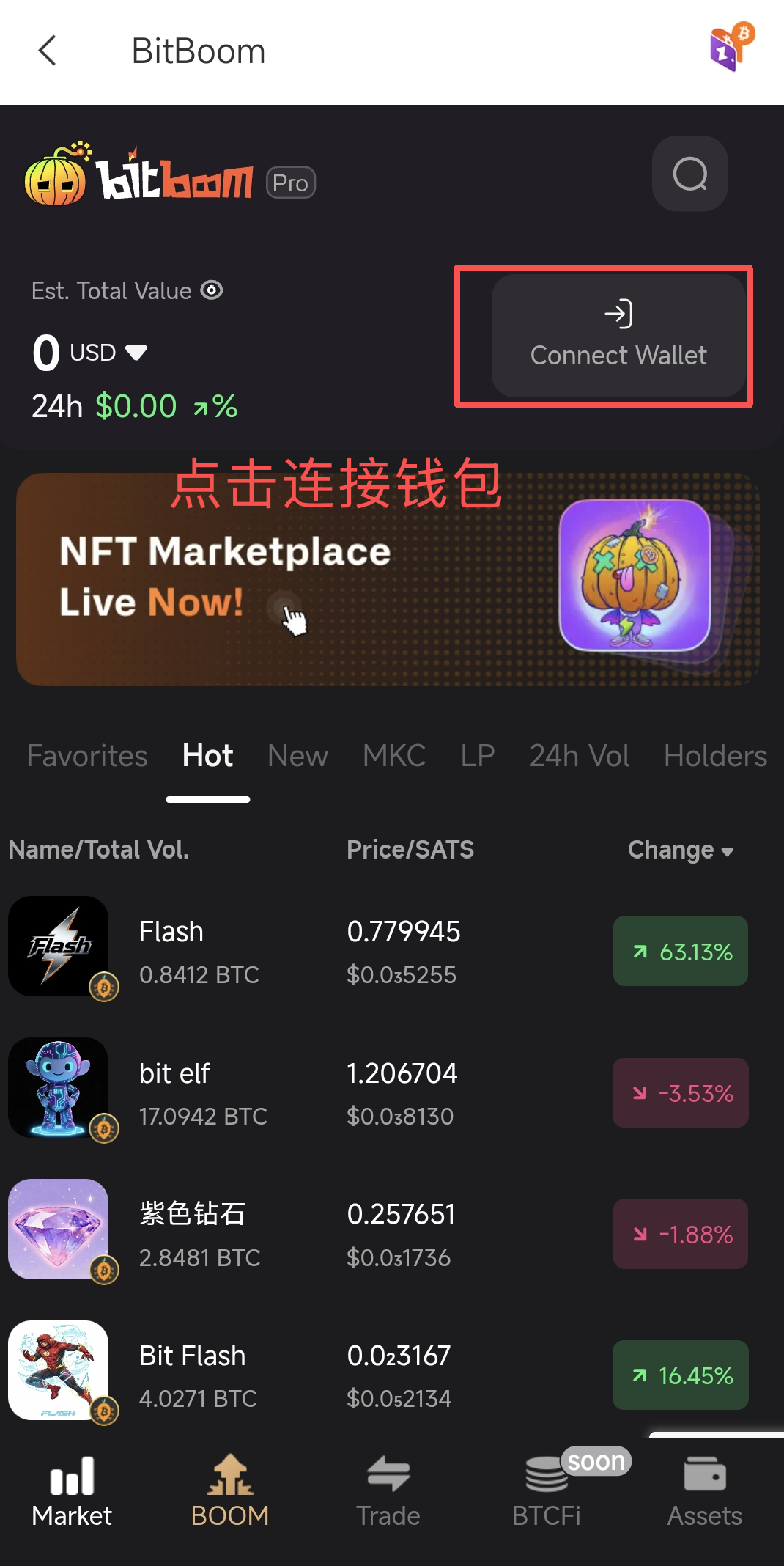Image resolution: width=784 pixels, height=1566 pixels.
Task: Open the Holders tab
Action: (715, 756)
